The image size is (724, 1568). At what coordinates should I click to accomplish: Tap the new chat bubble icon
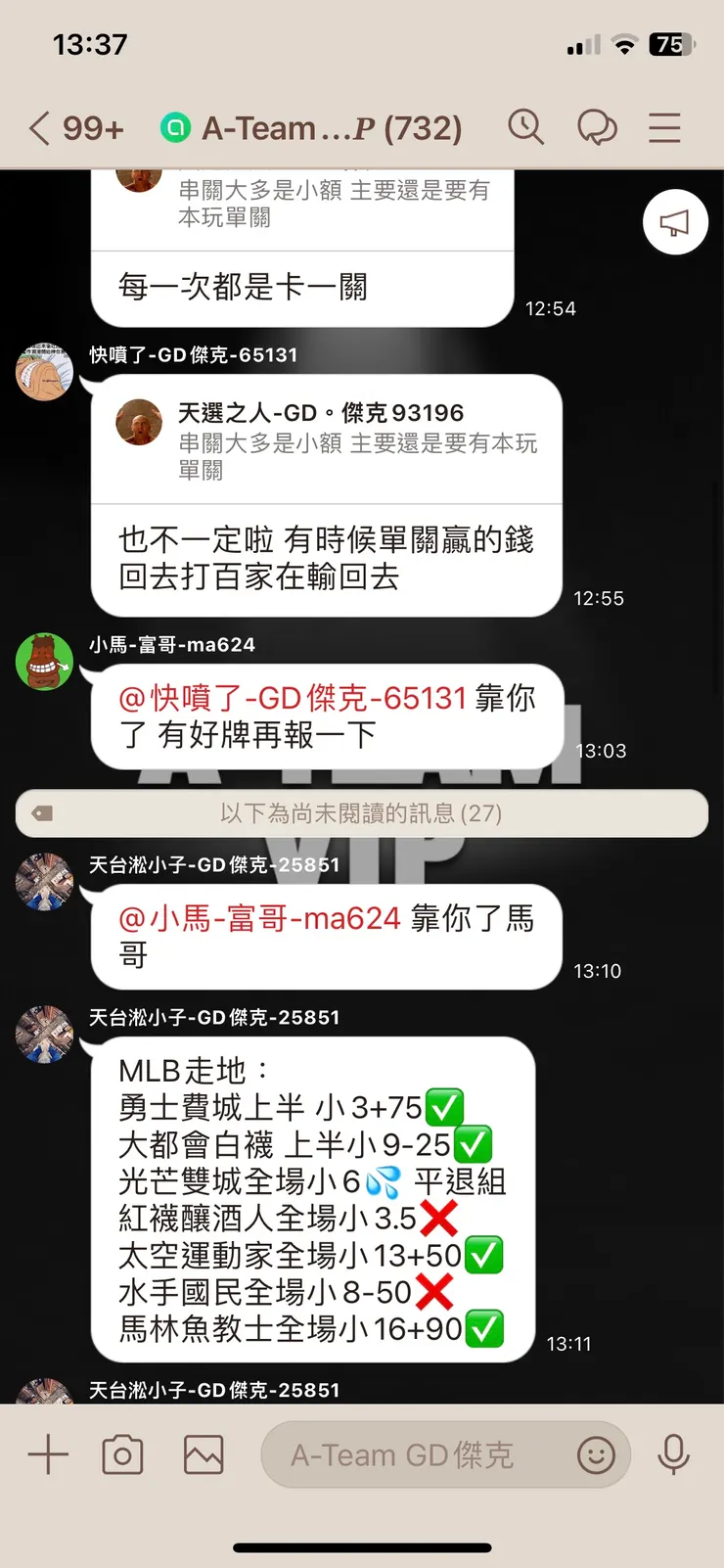click(x=596, y=127)
